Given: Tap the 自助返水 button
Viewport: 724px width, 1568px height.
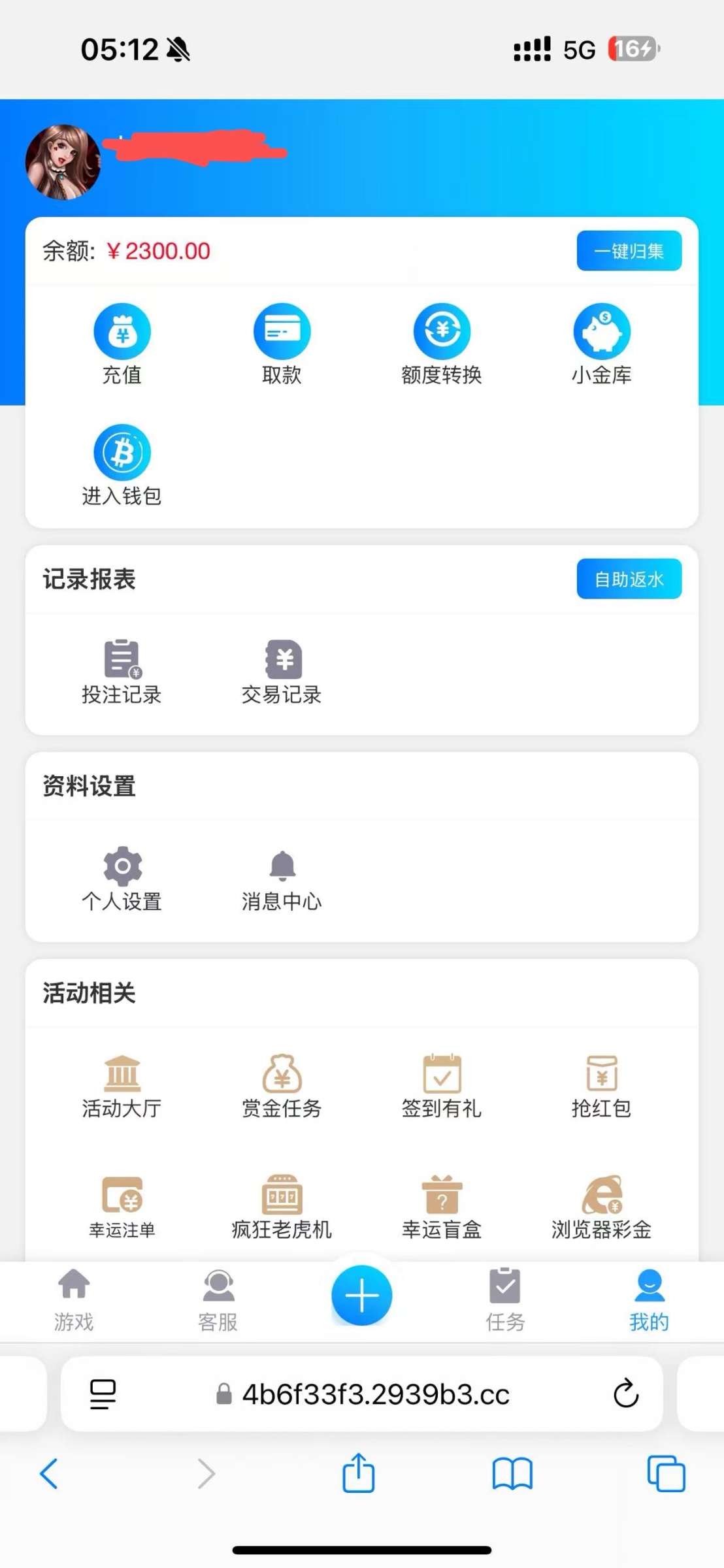Looking at the screenshot, I should (629, 579).
